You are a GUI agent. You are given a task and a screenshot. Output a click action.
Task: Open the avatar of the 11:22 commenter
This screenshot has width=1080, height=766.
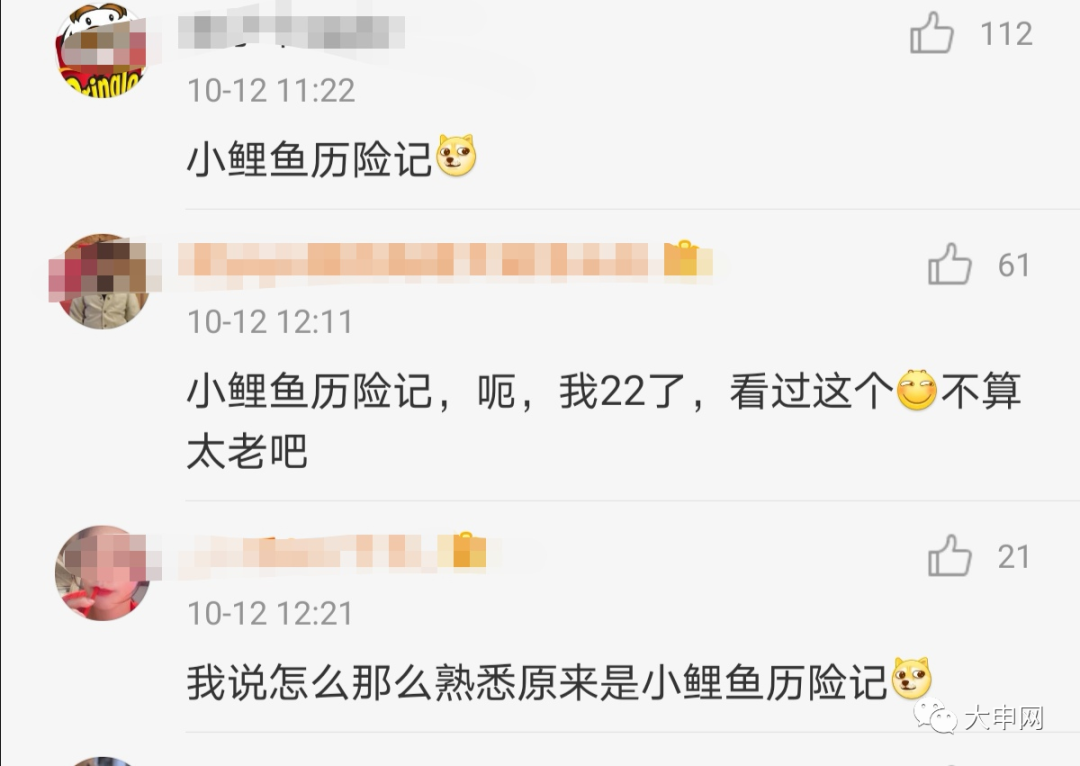pyautogui.click(x=101, y=48)
